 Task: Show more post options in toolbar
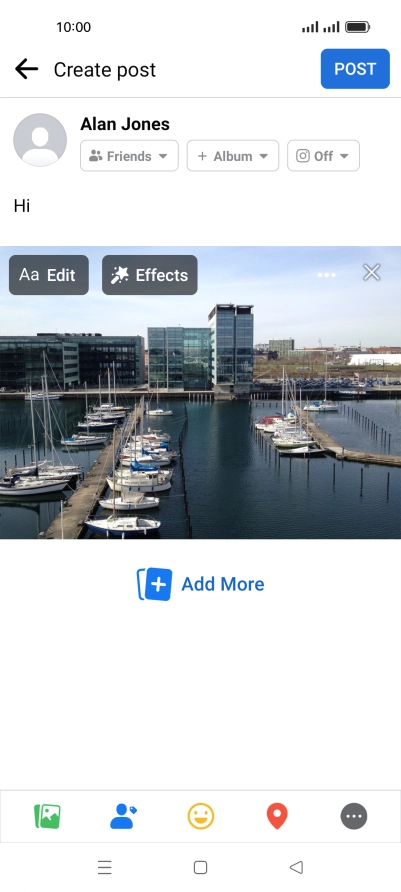(354, 816)
